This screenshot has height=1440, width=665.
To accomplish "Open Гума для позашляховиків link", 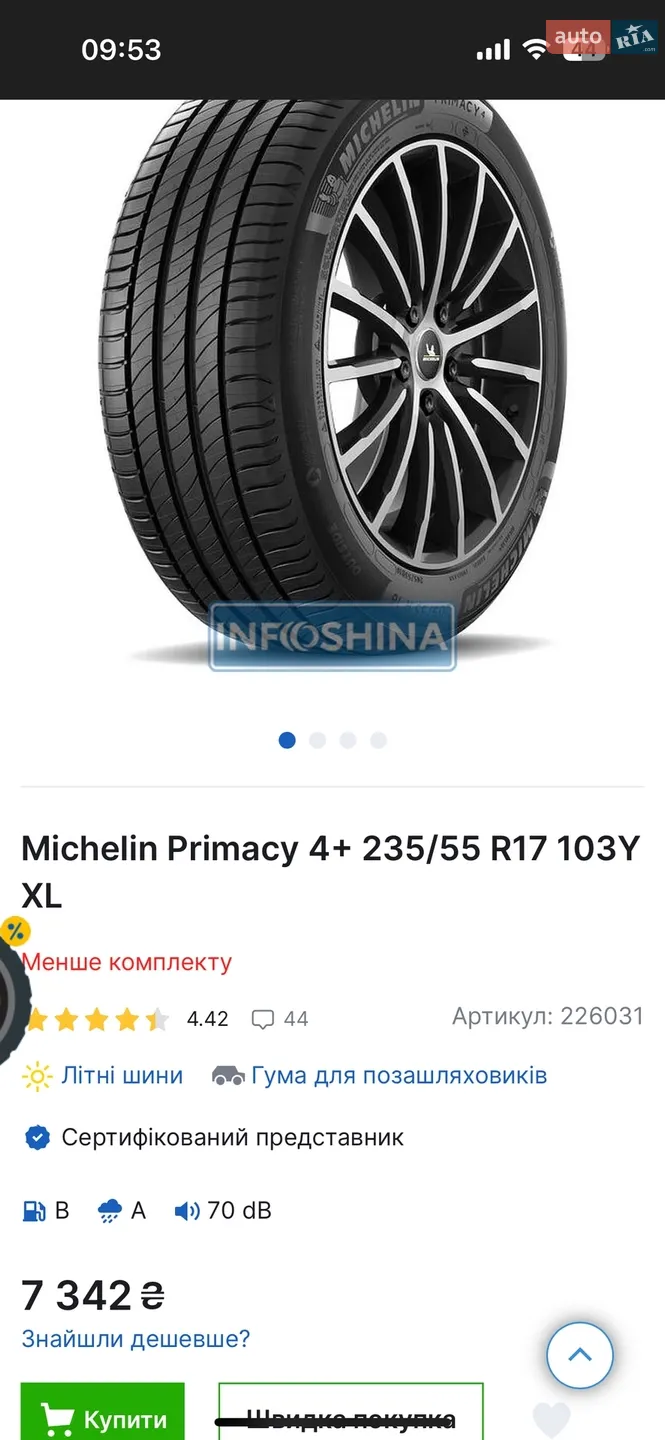I will [x=380, y=1075].
